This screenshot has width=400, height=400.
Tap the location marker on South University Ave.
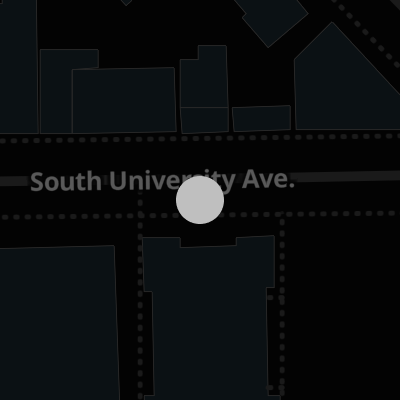[200, 200]
